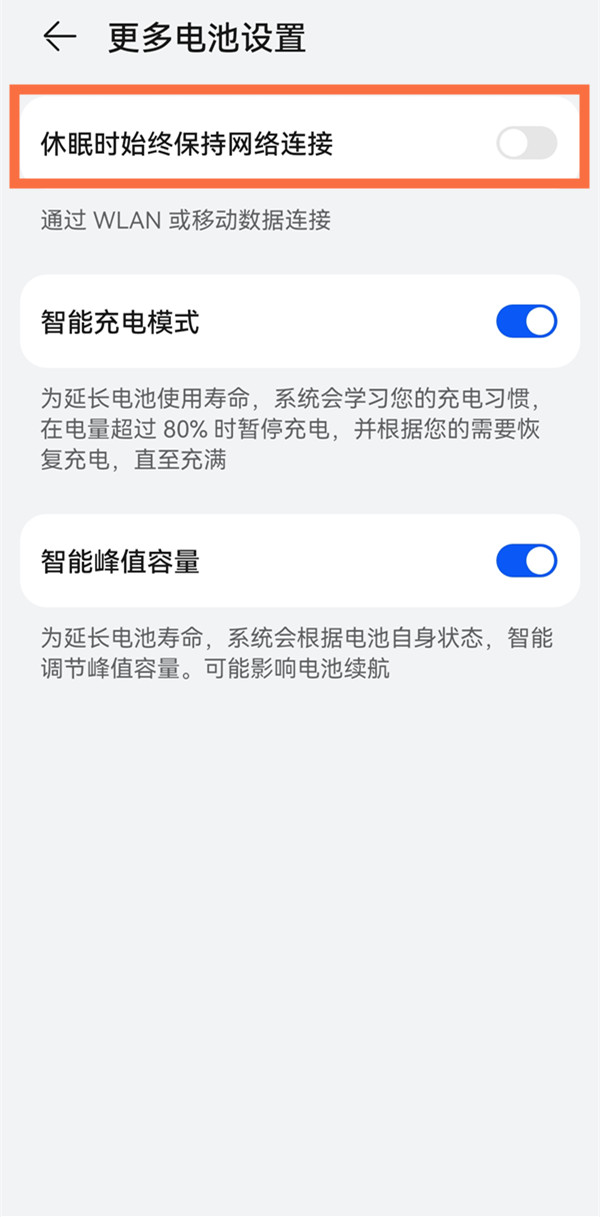This screenshot has width=600, height=1217.
Task: Turn off 智能充电模式
Action: [526, 322]
